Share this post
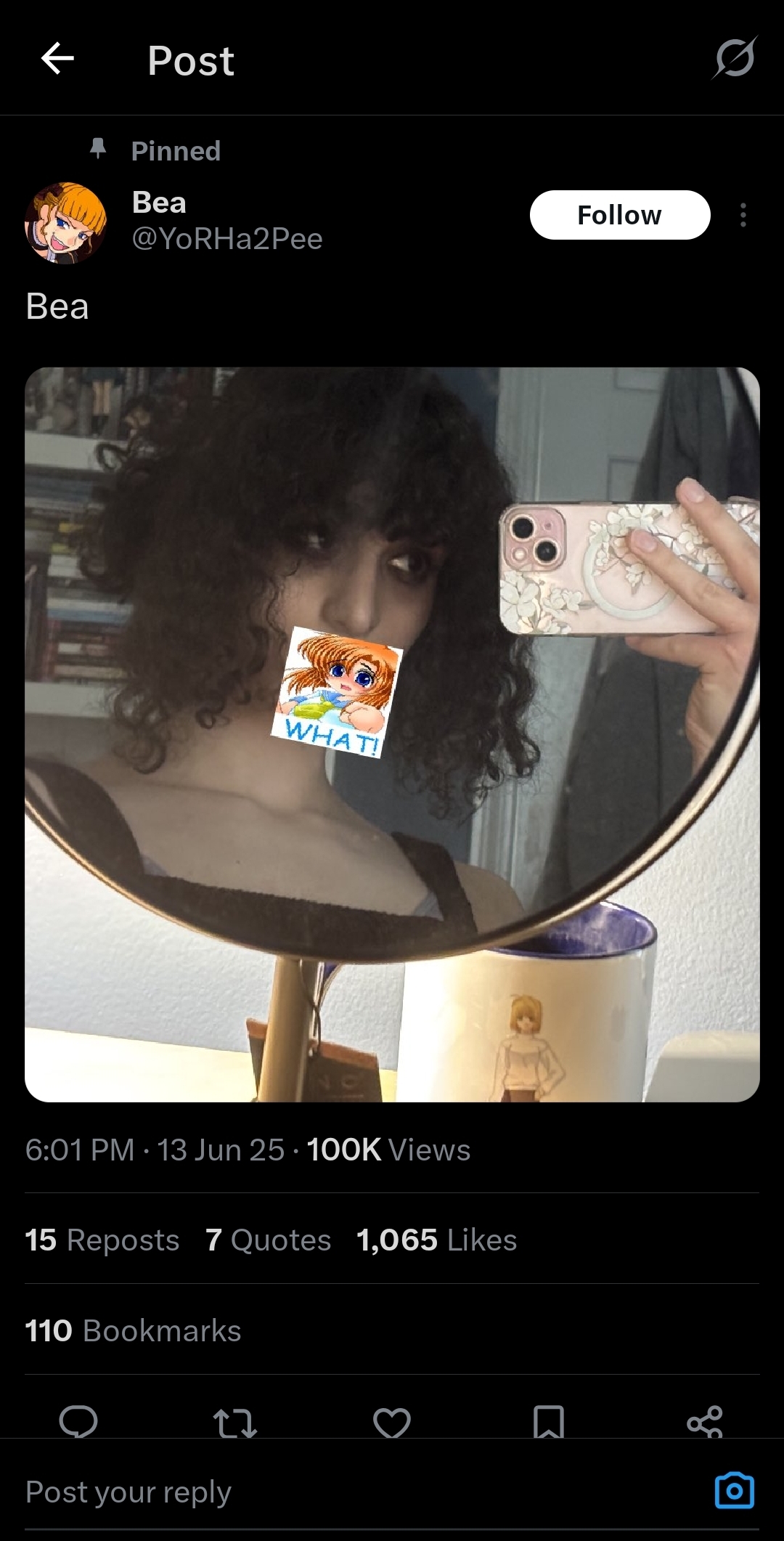 pos(704,1422)
